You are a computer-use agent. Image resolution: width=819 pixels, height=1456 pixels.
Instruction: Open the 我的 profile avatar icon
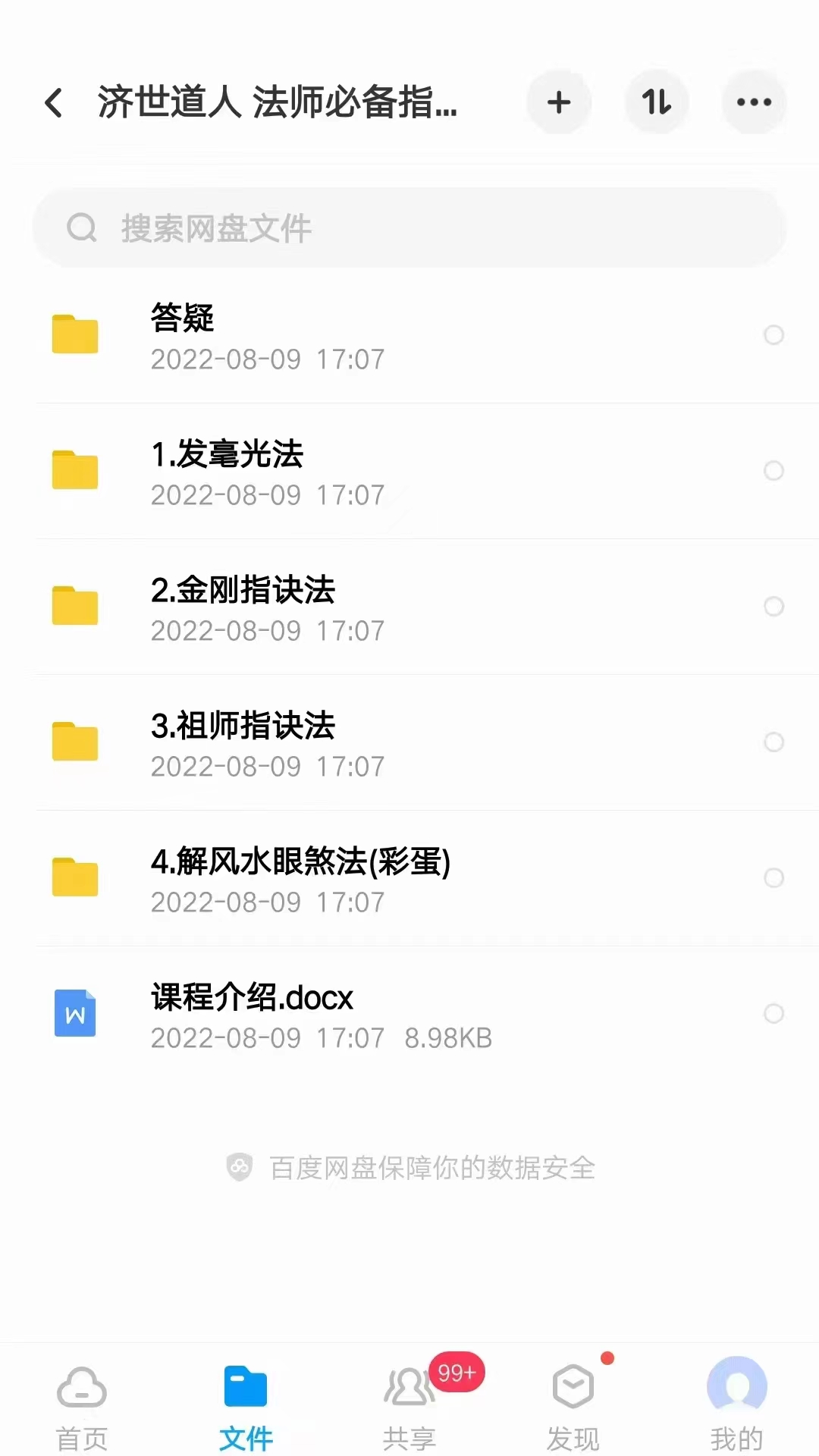pos(737,1386)
